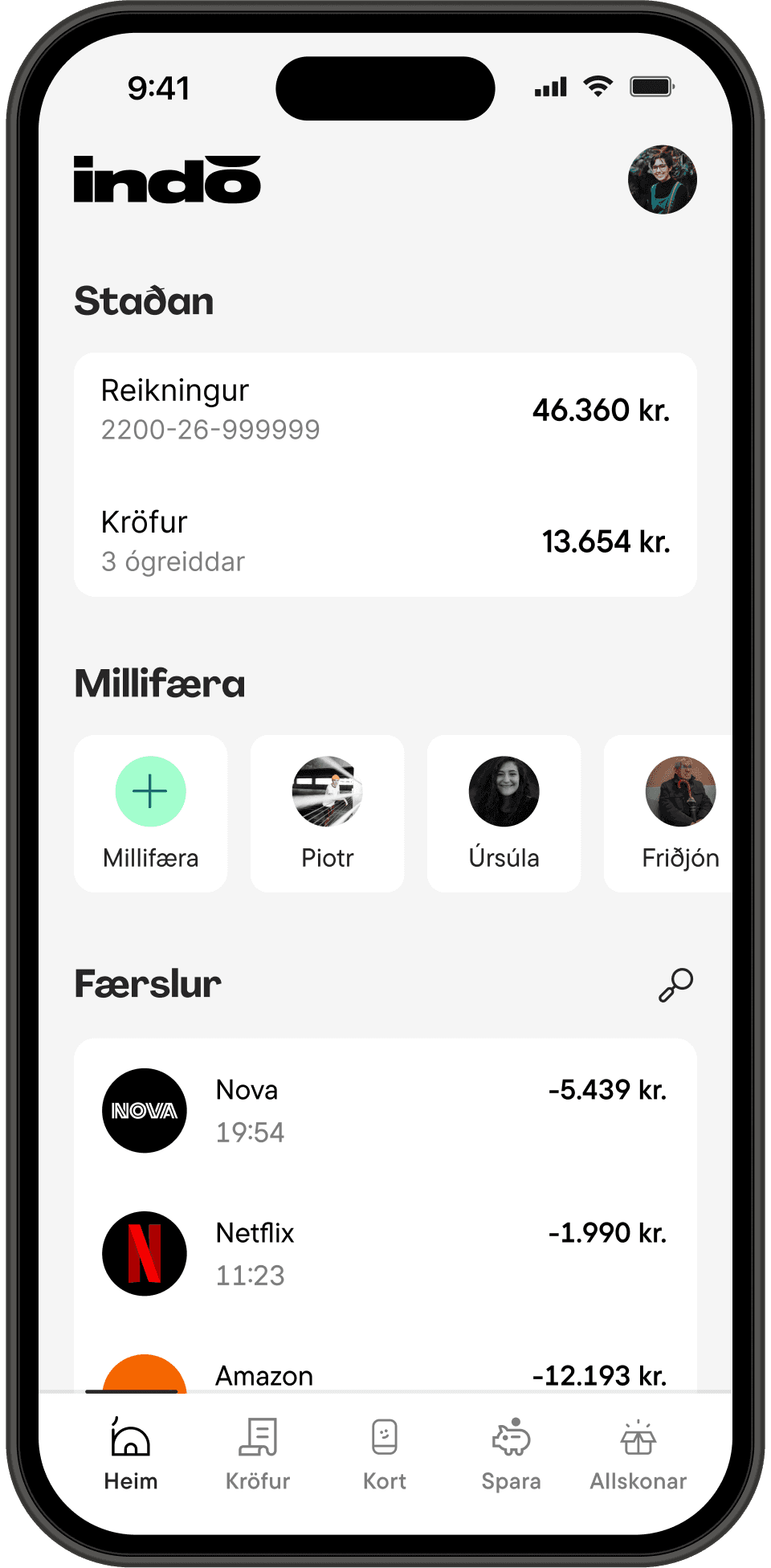771x1568 pixels.
Task: Open Kröfur from the bottom navigation bar
Action: pos(257,1452)
